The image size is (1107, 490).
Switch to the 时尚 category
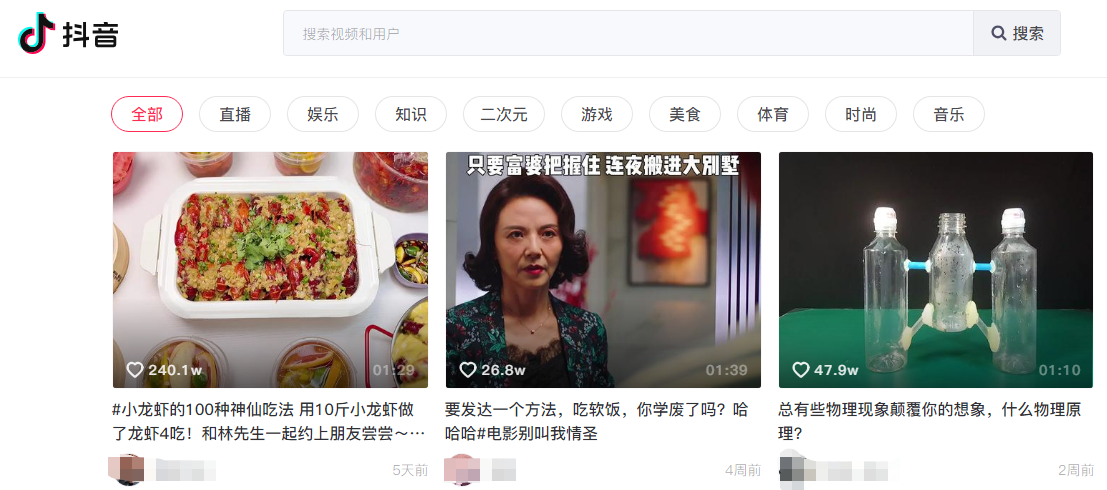(x=861, y=114)
